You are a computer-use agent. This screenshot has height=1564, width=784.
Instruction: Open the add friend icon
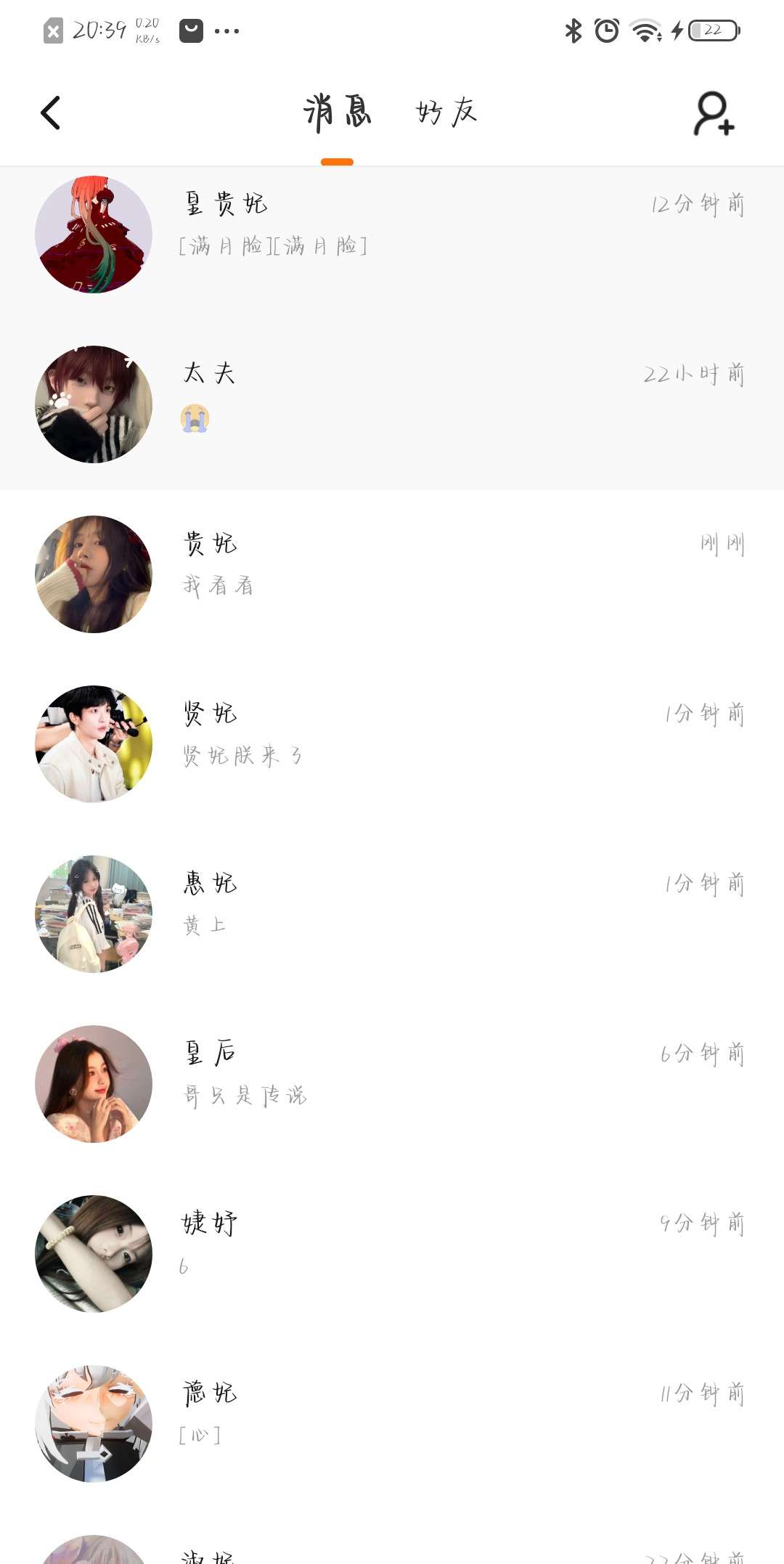point(714,114)
